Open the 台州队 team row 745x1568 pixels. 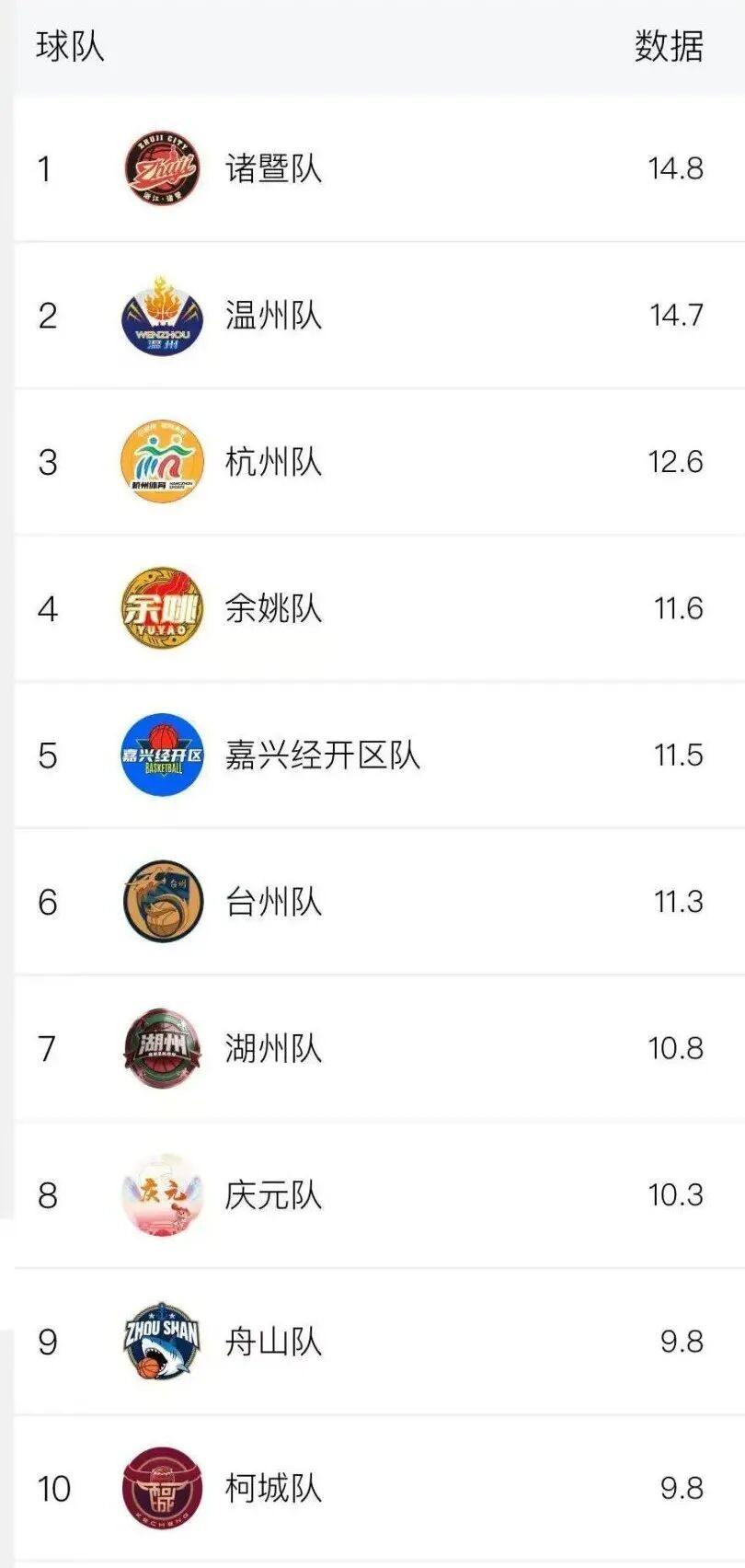(379, 902)
